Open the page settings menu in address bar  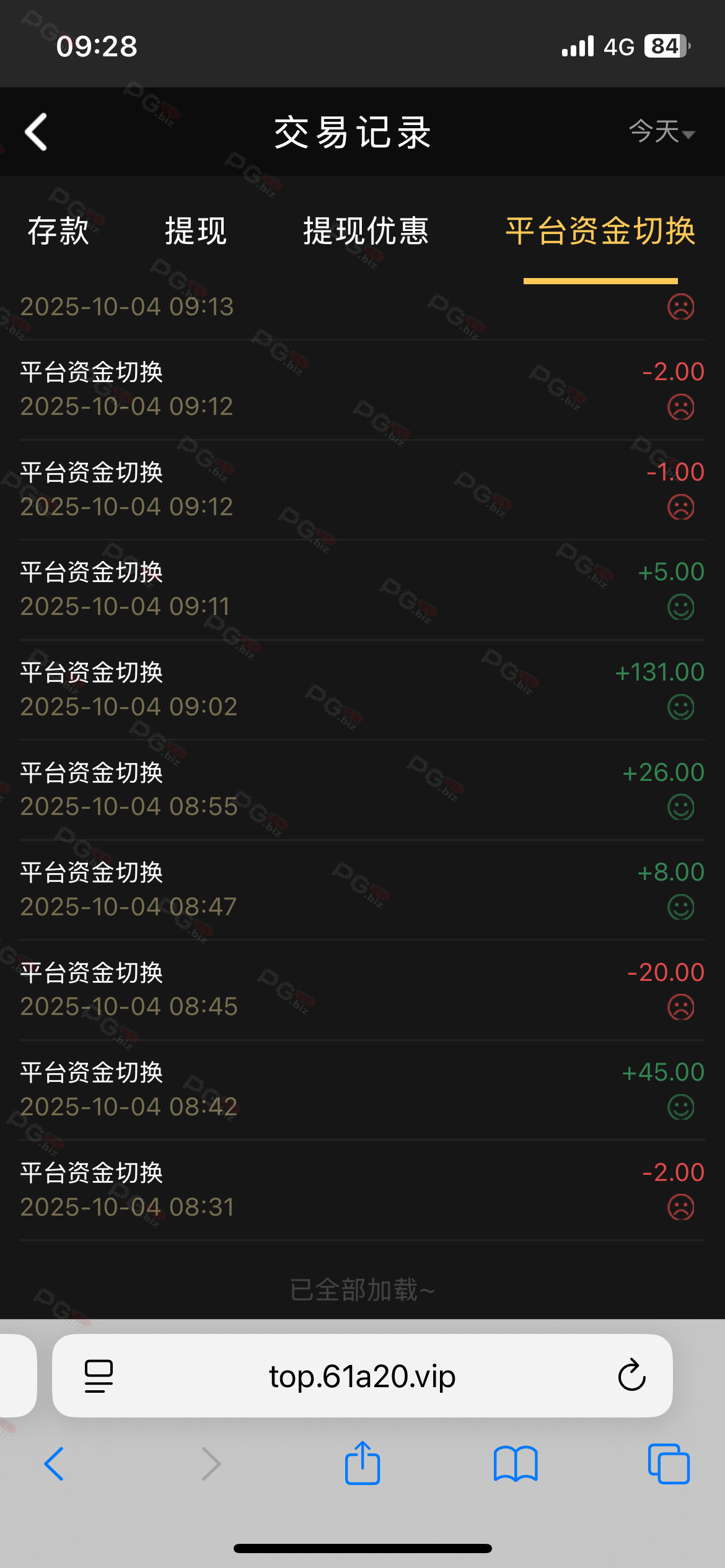pos(99,1376)
